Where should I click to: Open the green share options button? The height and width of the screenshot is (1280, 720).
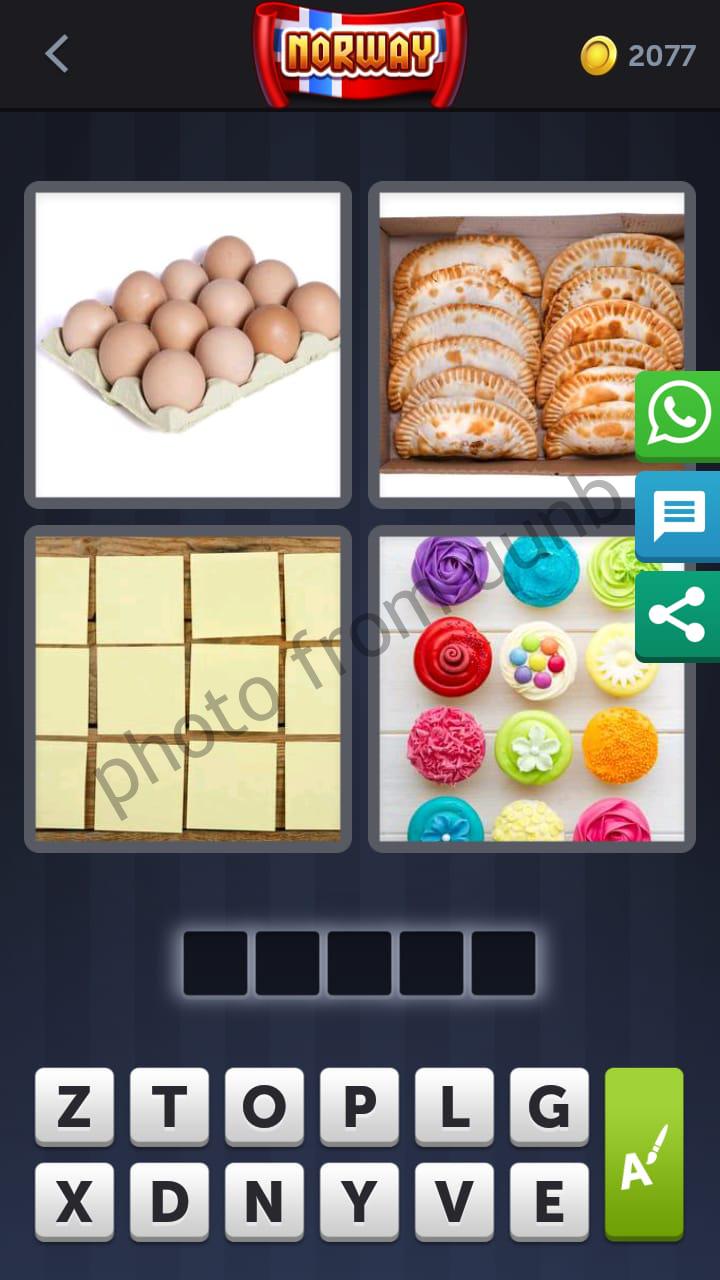pos(678,616)
